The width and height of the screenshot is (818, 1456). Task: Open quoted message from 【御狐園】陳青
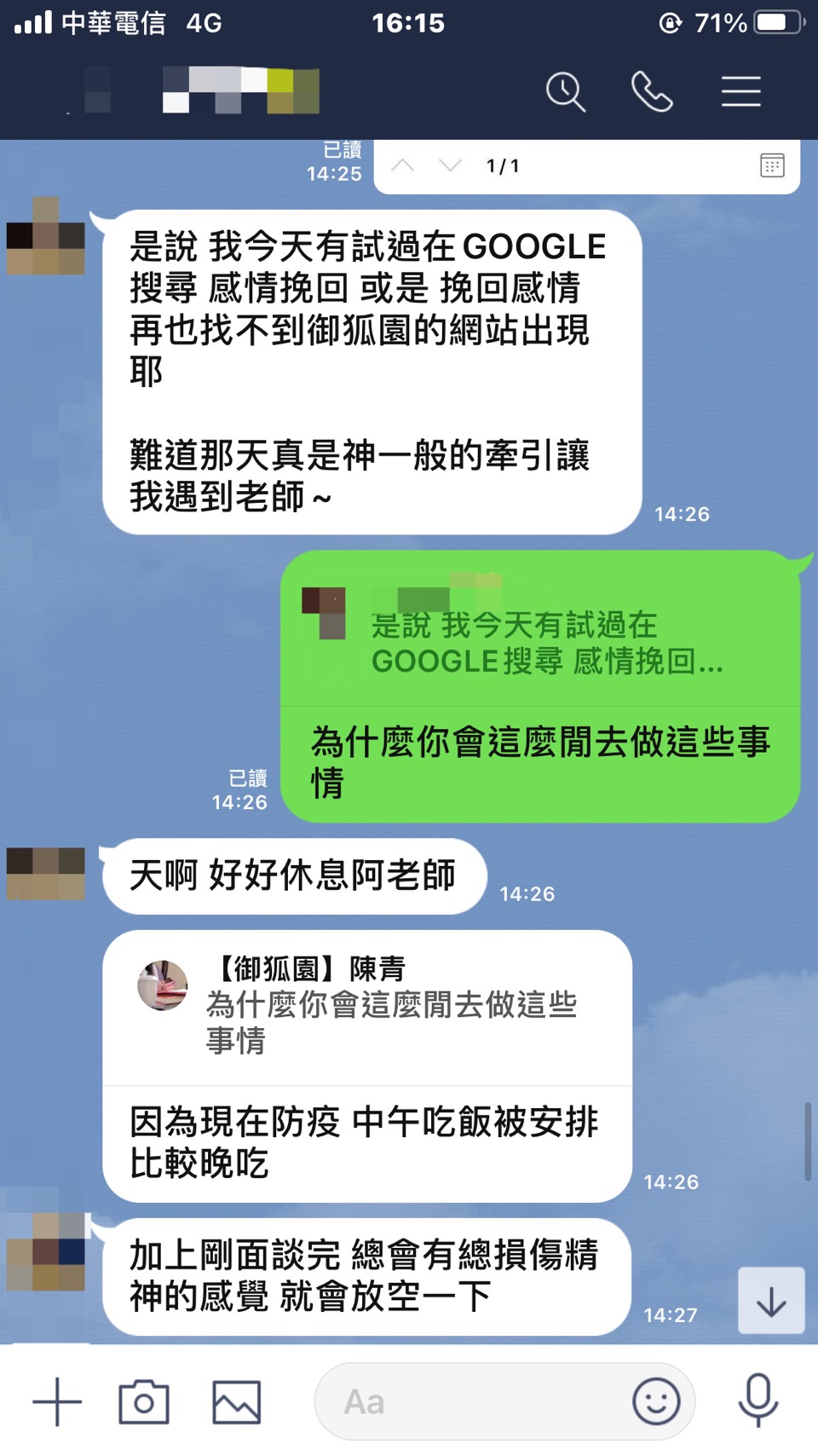[x=366, y=1006]
